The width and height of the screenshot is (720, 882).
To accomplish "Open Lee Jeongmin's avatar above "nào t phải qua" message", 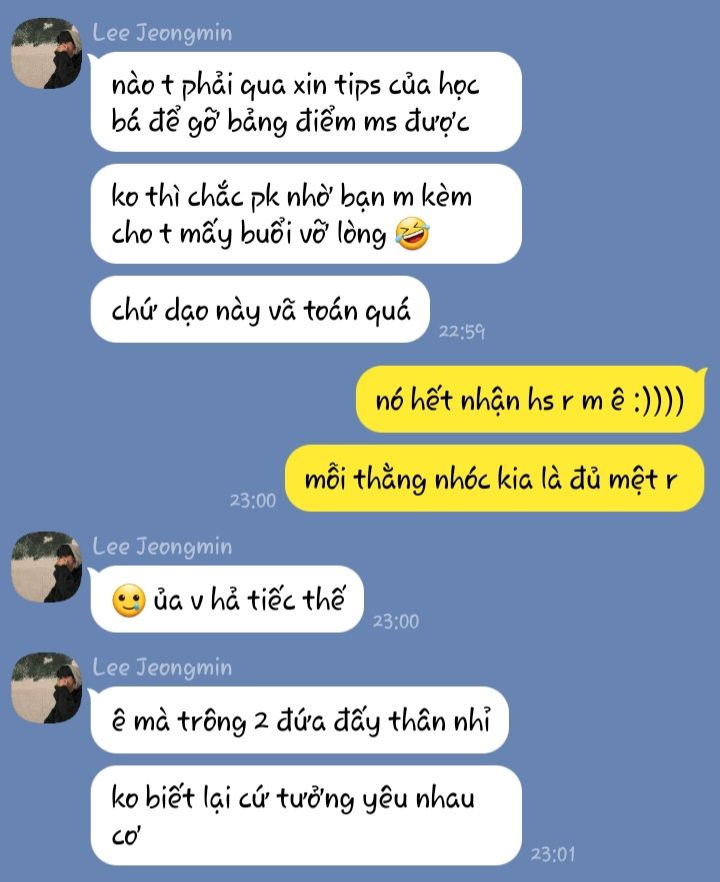I will (x=46, y=53).
